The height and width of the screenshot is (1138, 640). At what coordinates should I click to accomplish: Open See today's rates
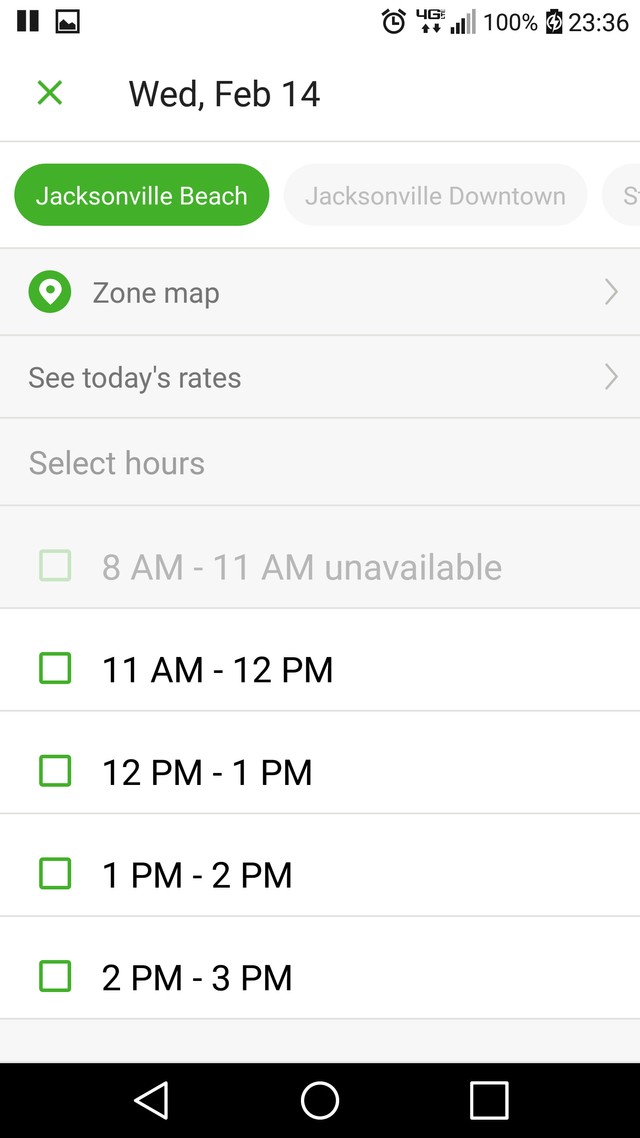pos(320,377)
